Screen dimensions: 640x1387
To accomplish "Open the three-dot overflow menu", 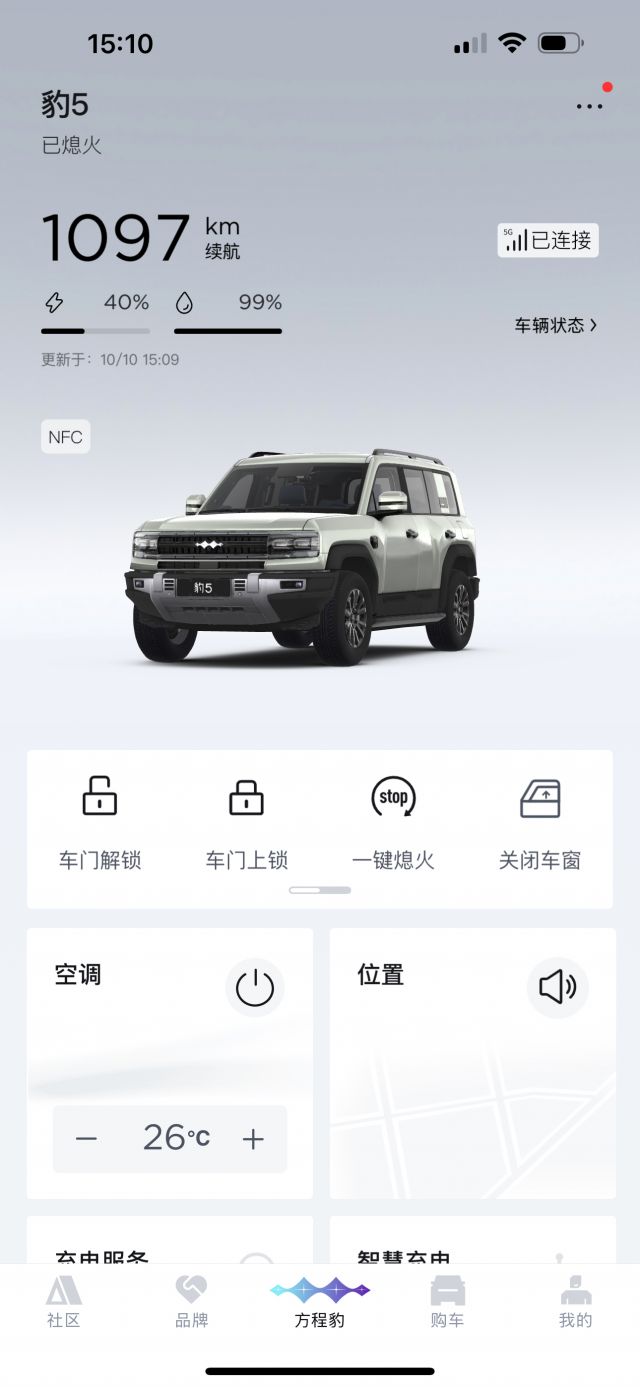I will (589, 106).
